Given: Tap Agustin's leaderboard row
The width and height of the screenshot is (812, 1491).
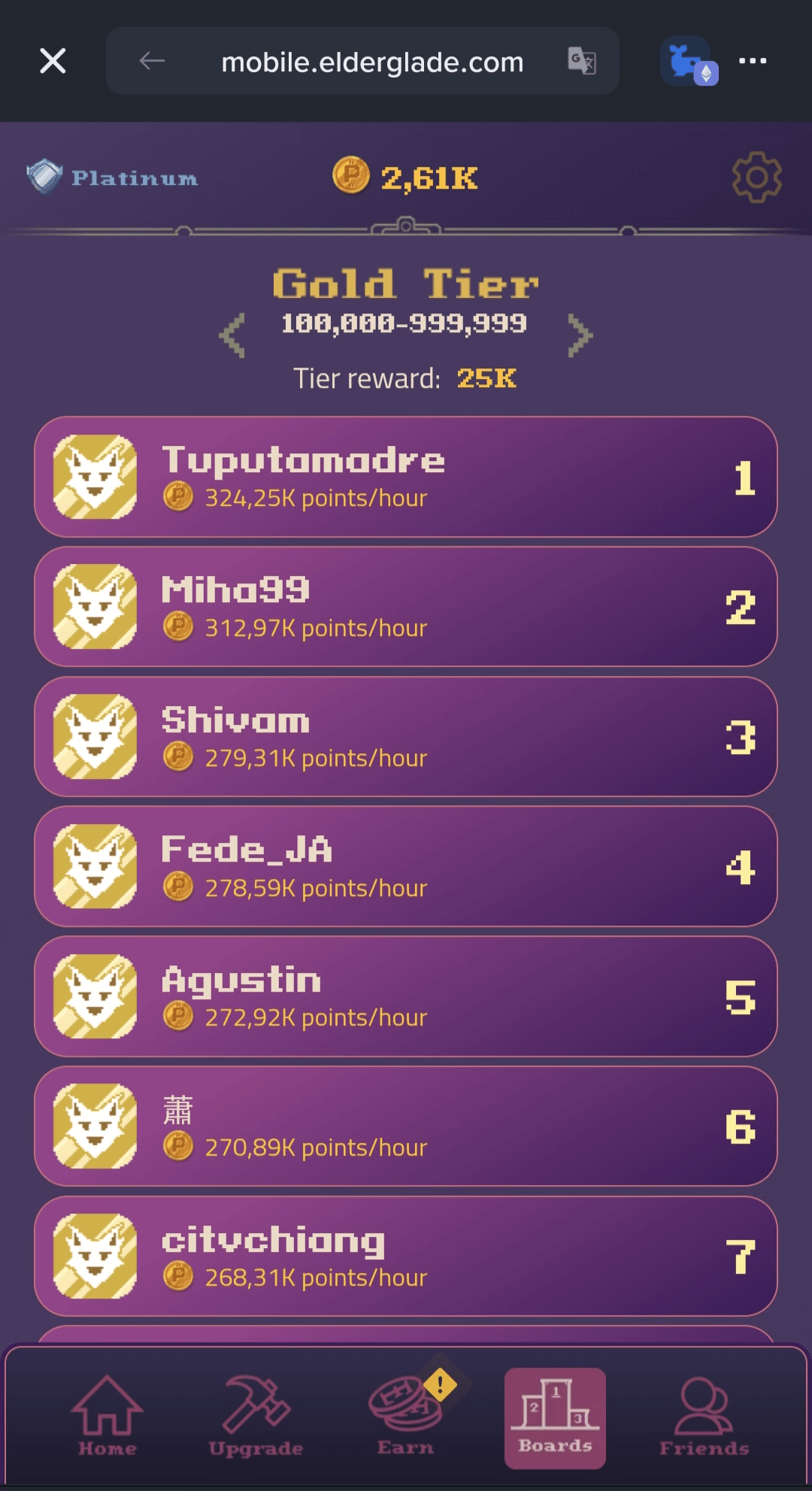Looking at the screenshot, I should pyautogui.click(x=406, y=996).
